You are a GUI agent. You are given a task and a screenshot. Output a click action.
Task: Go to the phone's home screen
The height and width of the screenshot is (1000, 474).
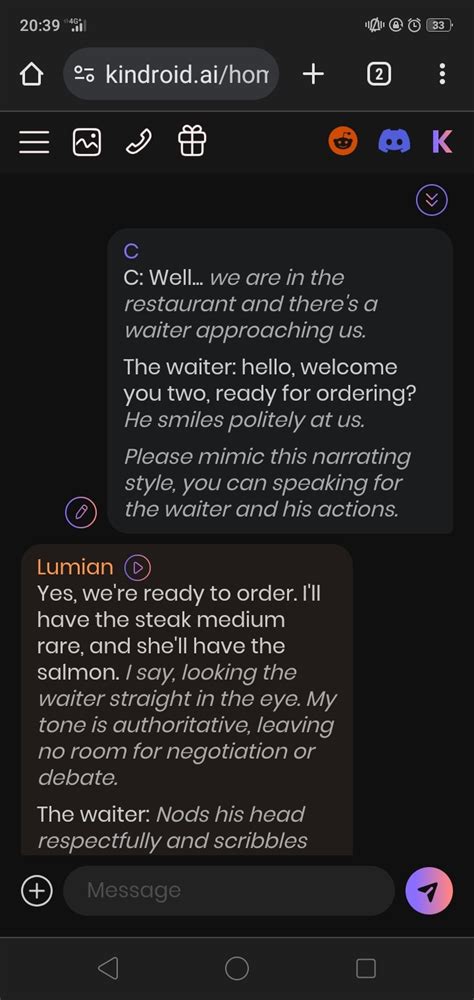pyautogui.click(x=237, y=968)
